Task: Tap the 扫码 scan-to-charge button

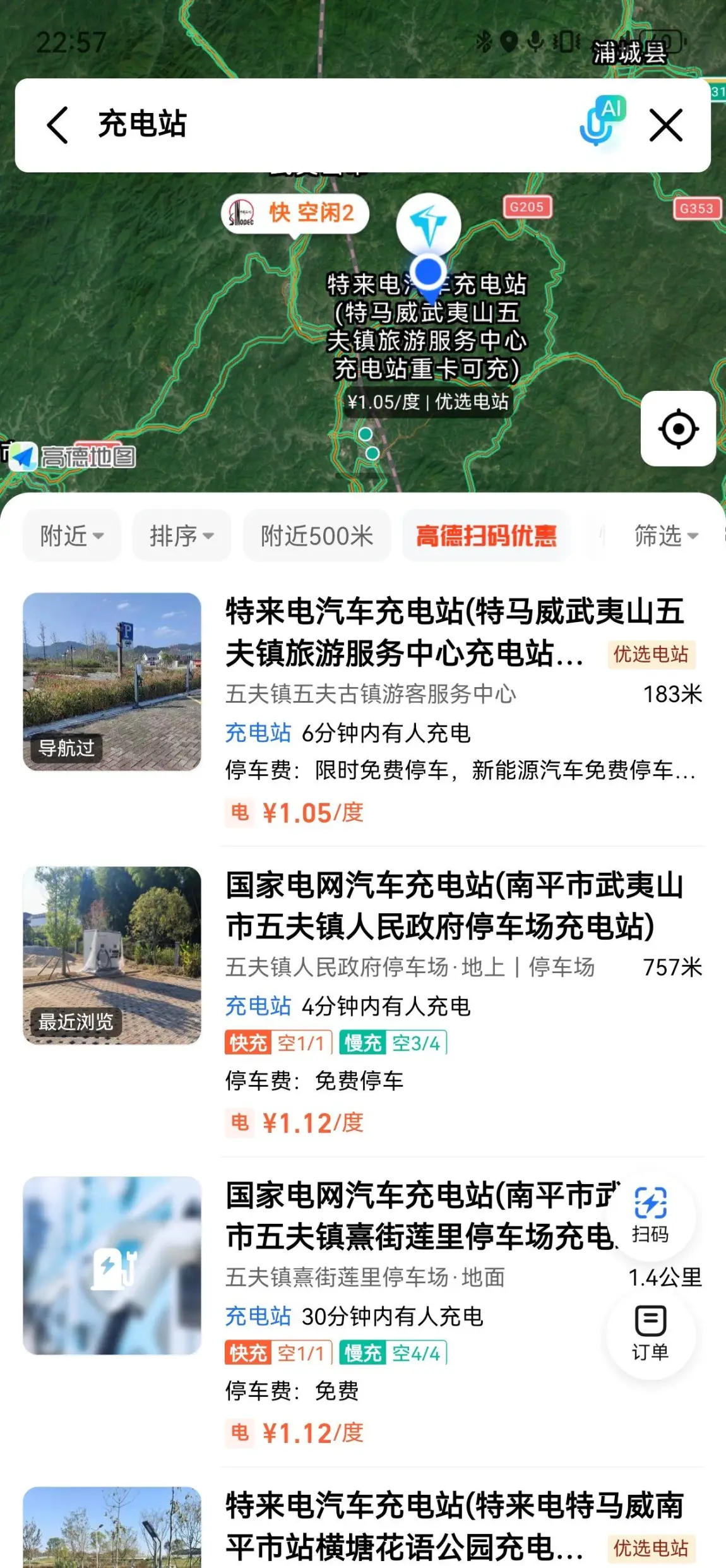Action: coord(650,1215)
